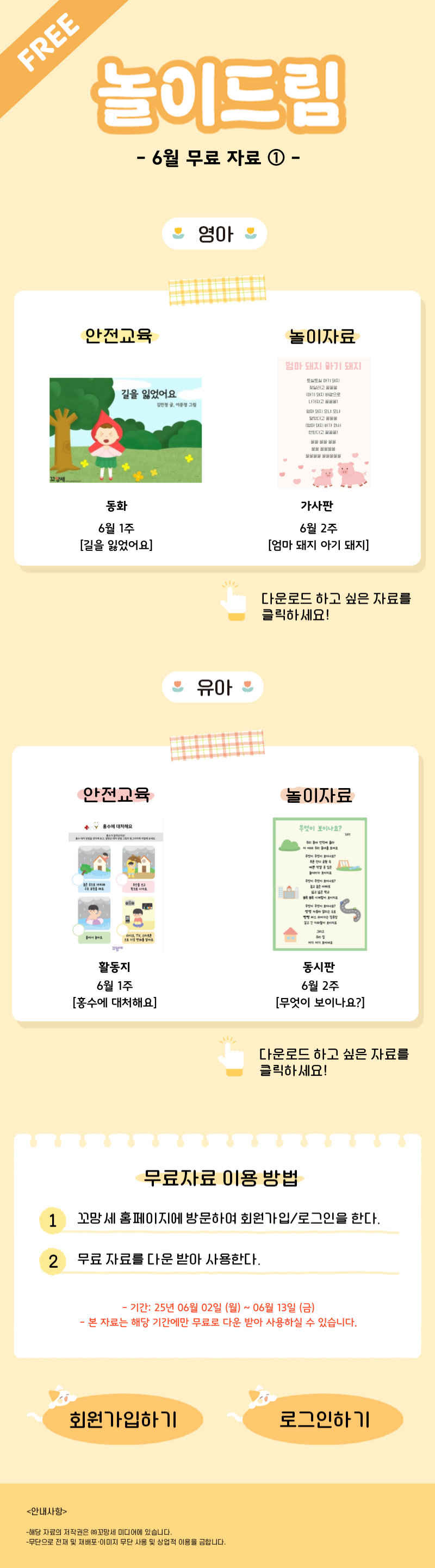The height and width of the screenshot is (1568, 435).
Task: Open the 엄마 돼지 아기 돼지 lyrics sheet
Action: [x=324, y=423]
